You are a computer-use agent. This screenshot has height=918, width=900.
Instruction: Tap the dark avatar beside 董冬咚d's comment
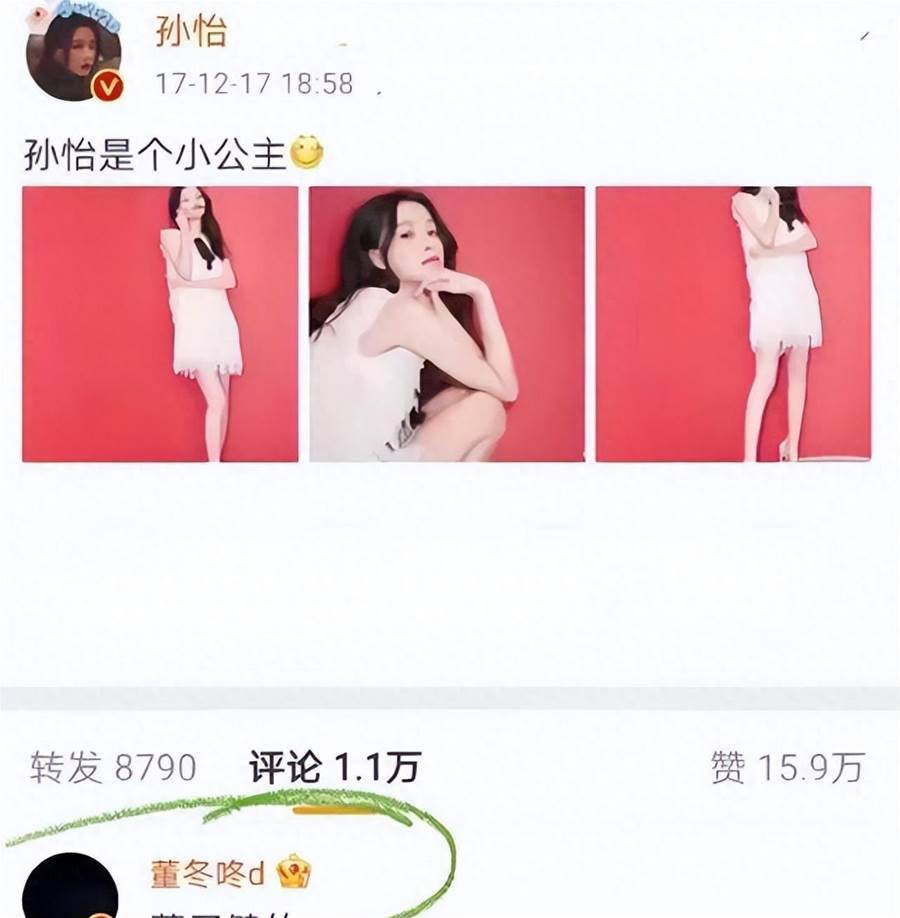pyautogui.click(x=68, y=890)
